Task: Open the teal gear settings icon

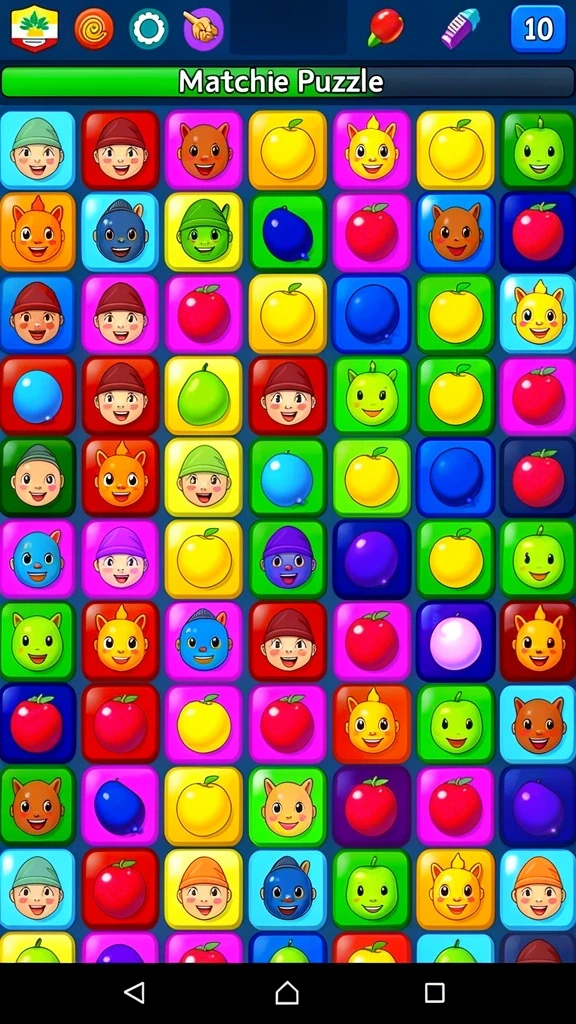Action: click(x=148, y=29)
